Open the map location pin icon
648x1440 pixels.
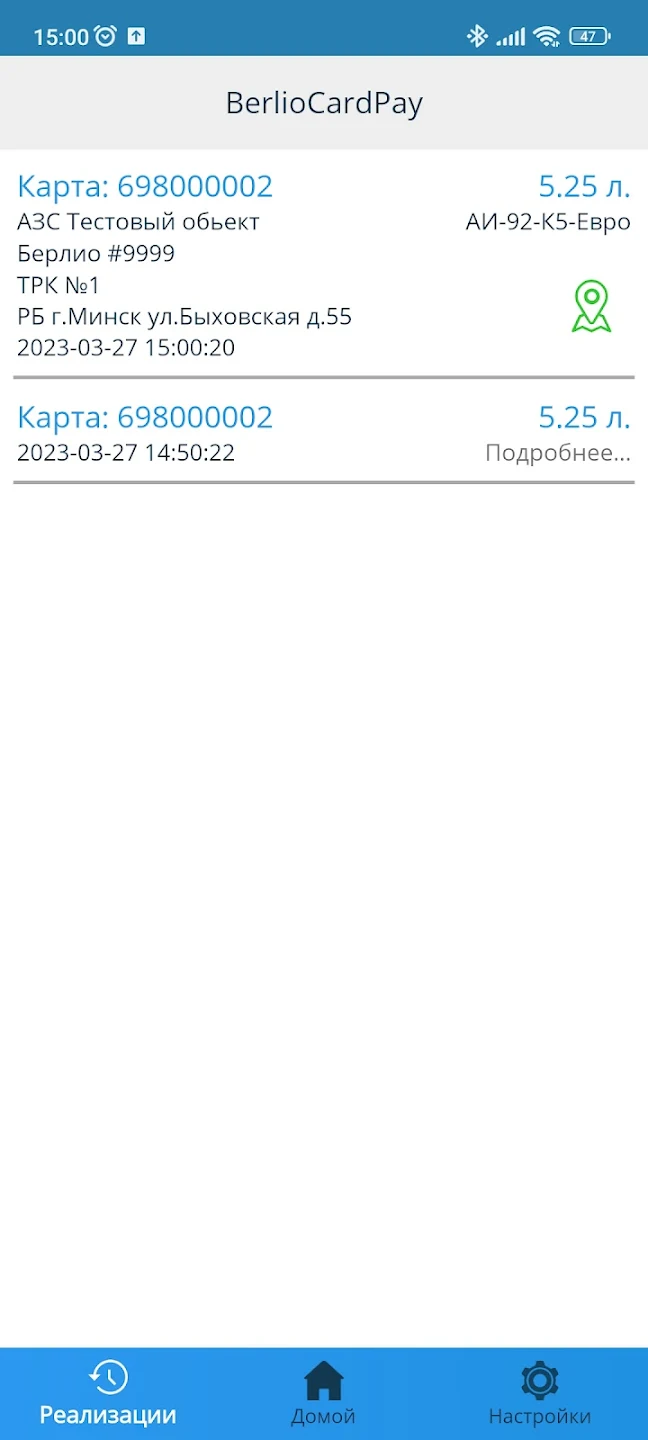pyautogui.click(x=591, y=306)
